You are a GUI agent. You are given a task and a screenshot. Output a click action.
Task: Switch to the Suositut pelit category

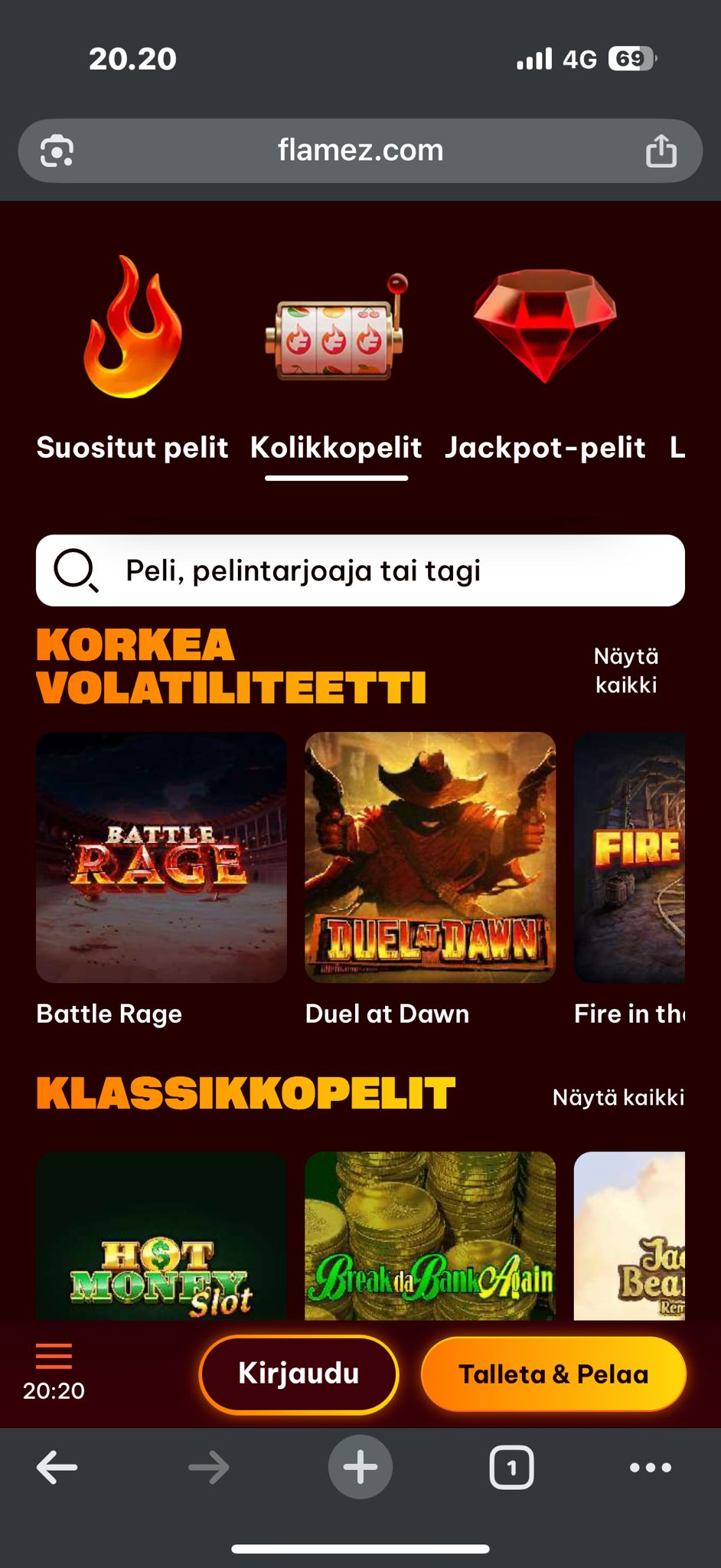pos(132,360)
